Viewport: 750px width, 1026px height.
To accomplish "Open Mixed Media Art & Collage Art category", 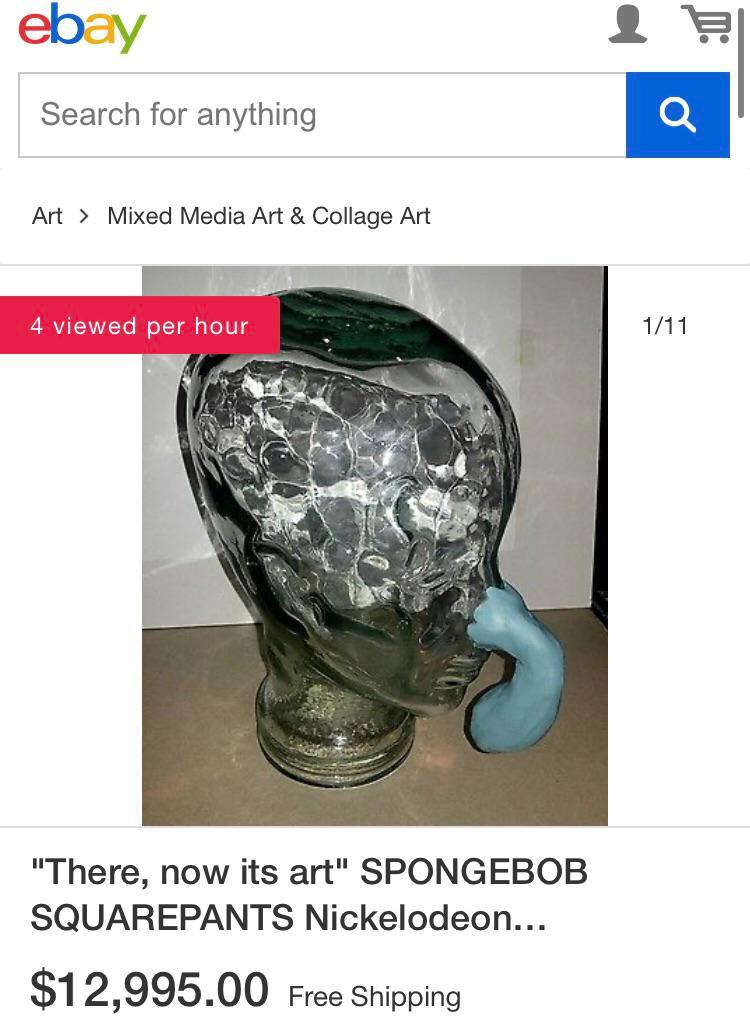I will 268,216.
